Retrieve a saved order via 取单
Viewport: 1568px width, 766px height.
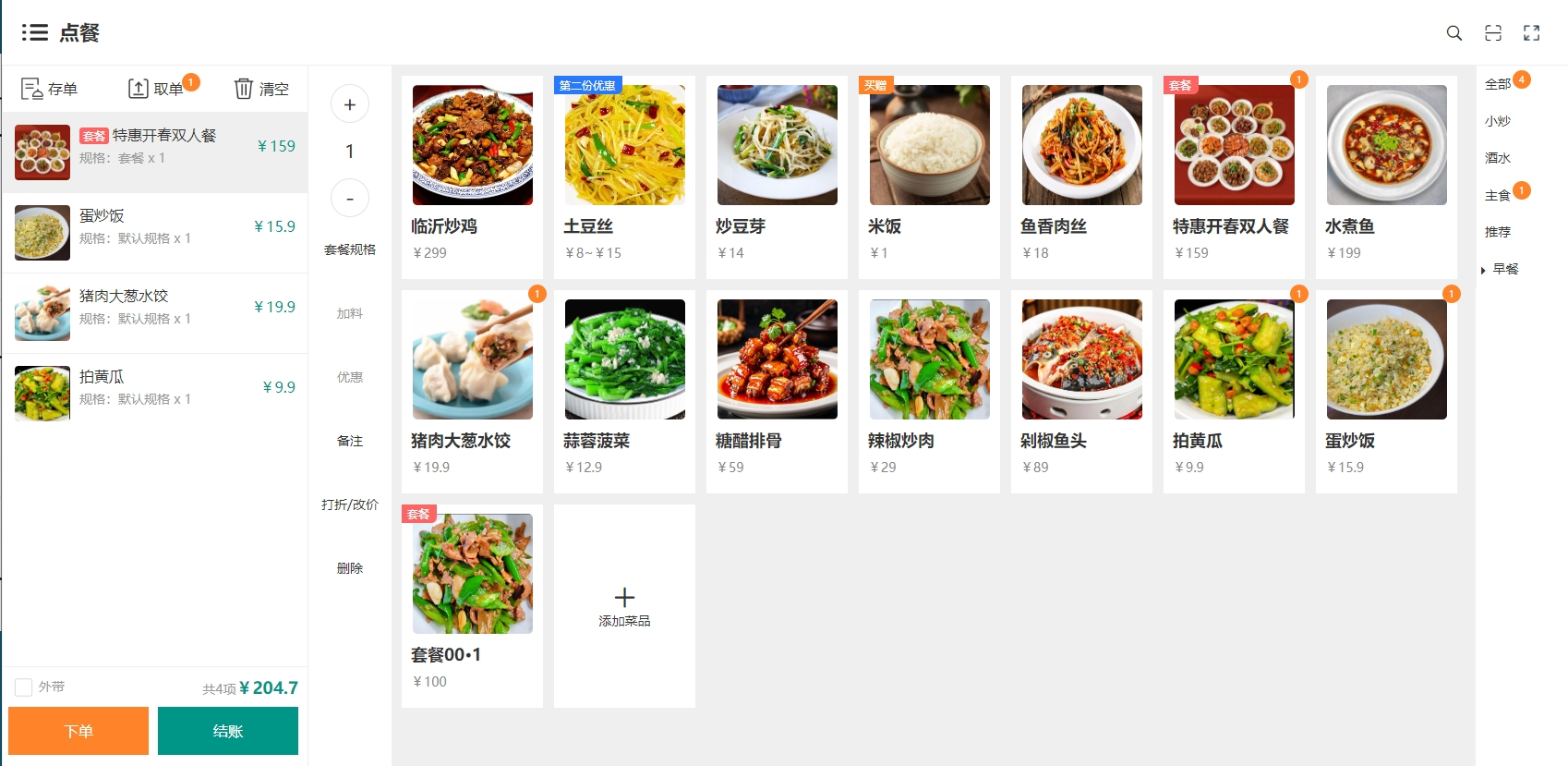pos(156,89)
